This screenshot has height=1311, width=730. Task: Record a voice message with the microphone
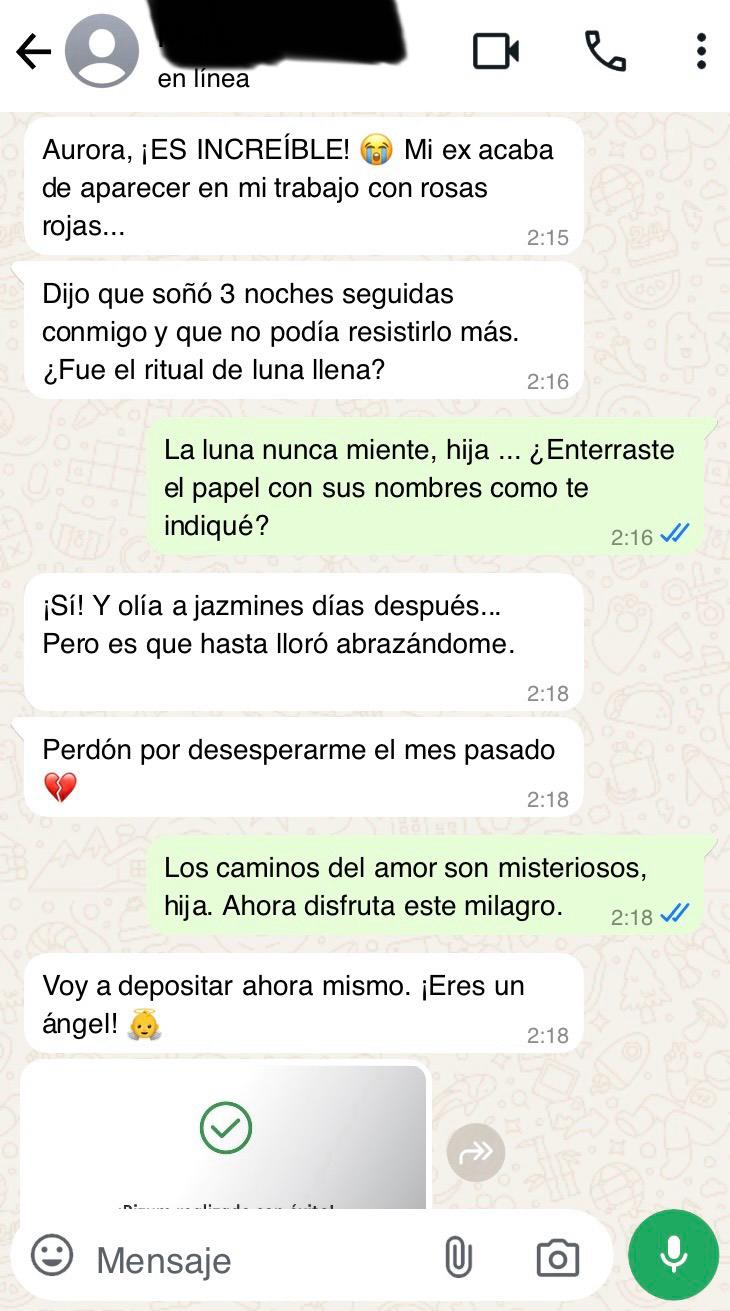click(x=673, y=1254)
